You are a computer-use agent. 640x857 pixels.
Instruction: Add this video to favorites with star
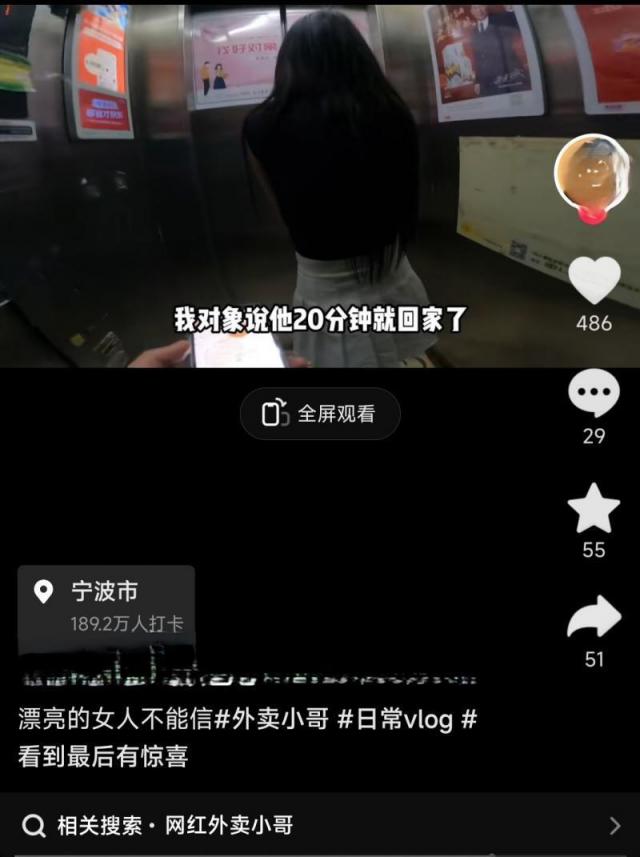(x=594, y=508)
